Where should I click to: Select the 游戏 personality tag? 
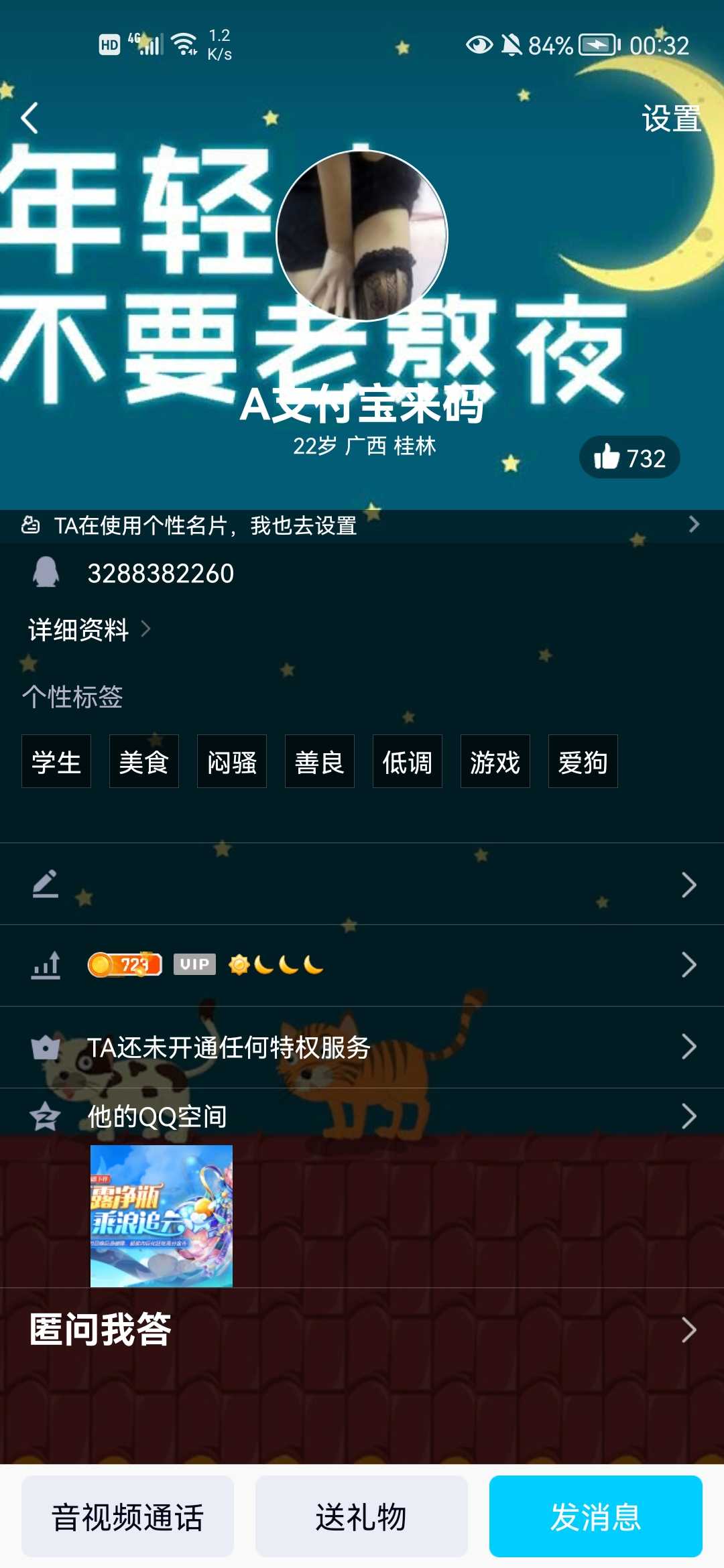494,761
